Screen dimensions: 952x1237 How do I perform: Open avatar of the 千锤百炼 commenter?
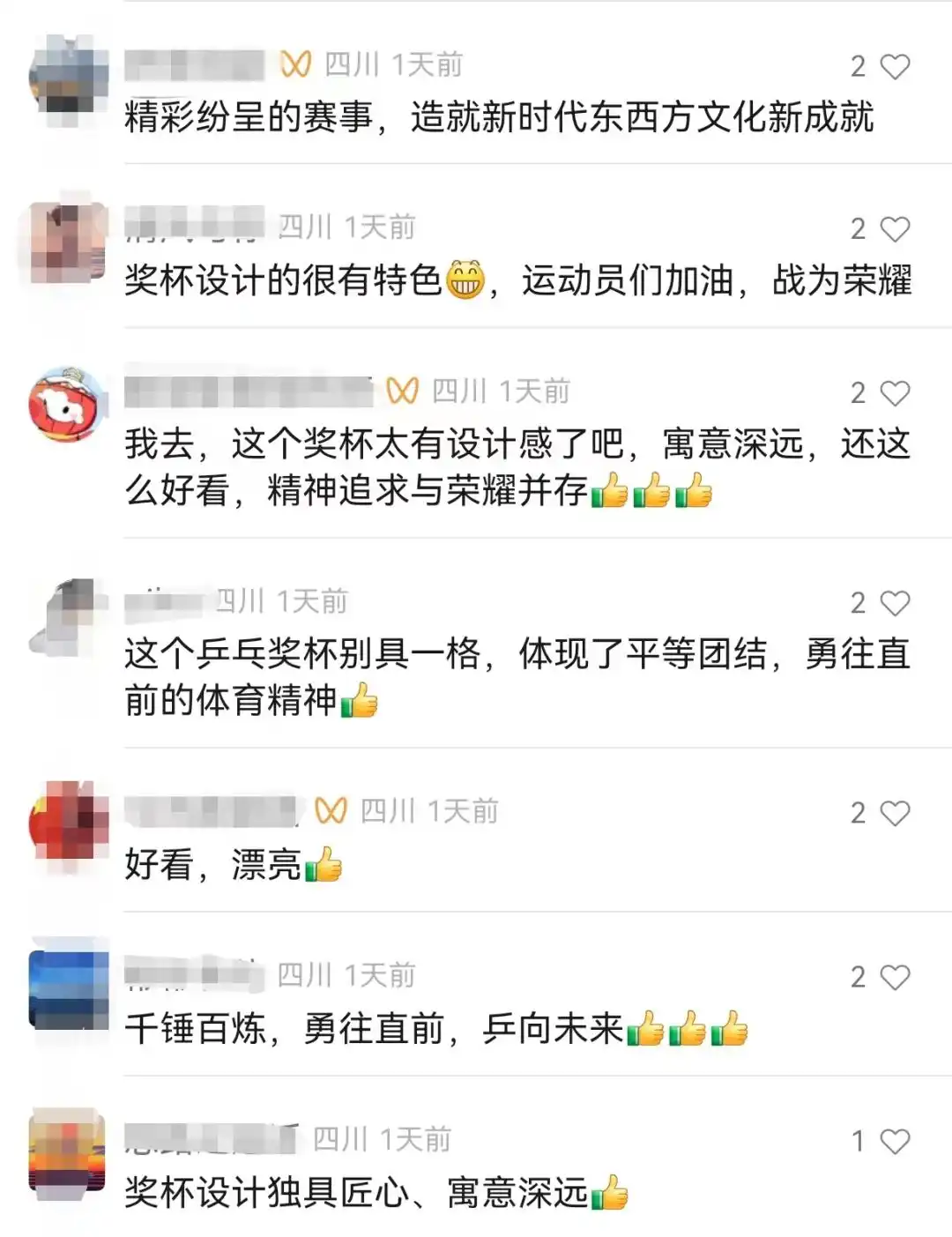(68, 989)
